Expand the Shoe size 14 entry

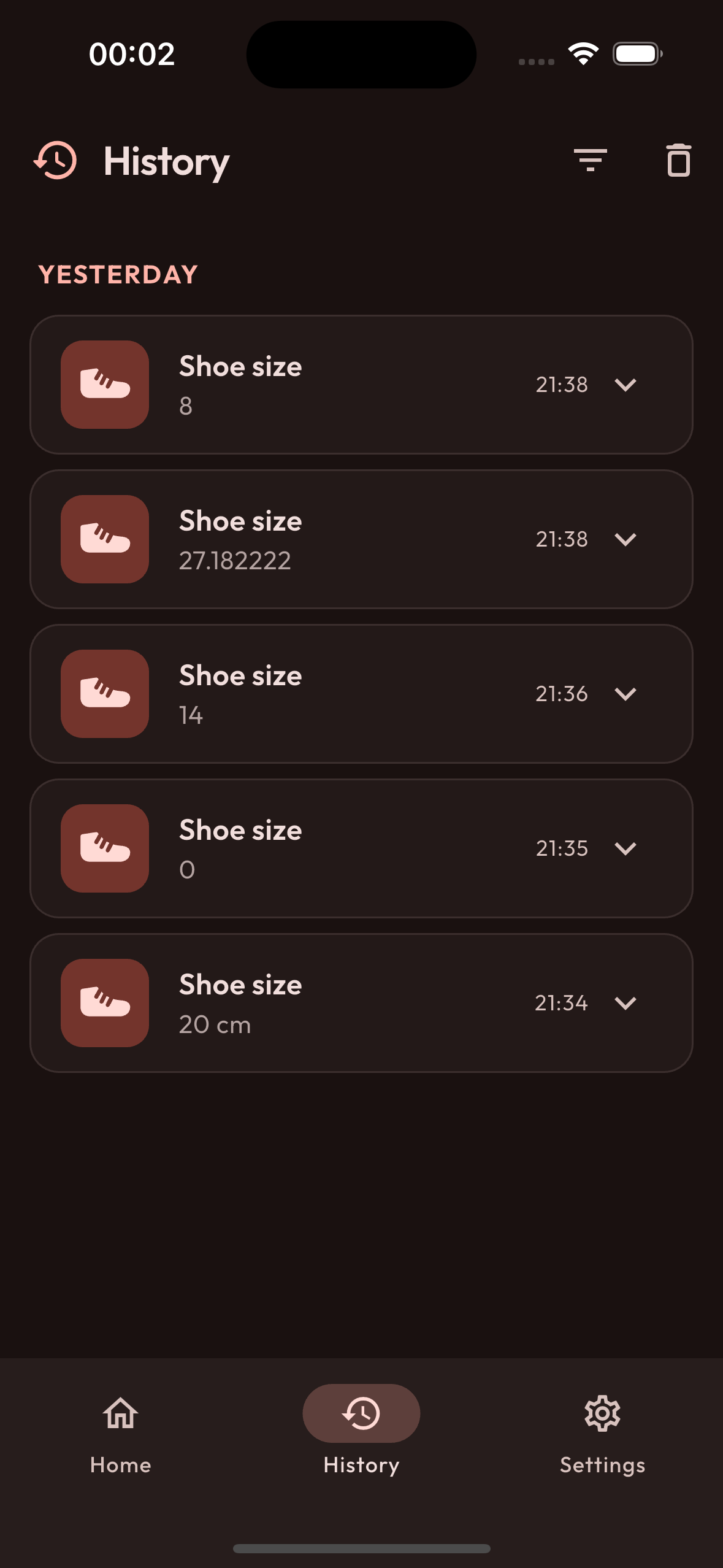[625, 694]
